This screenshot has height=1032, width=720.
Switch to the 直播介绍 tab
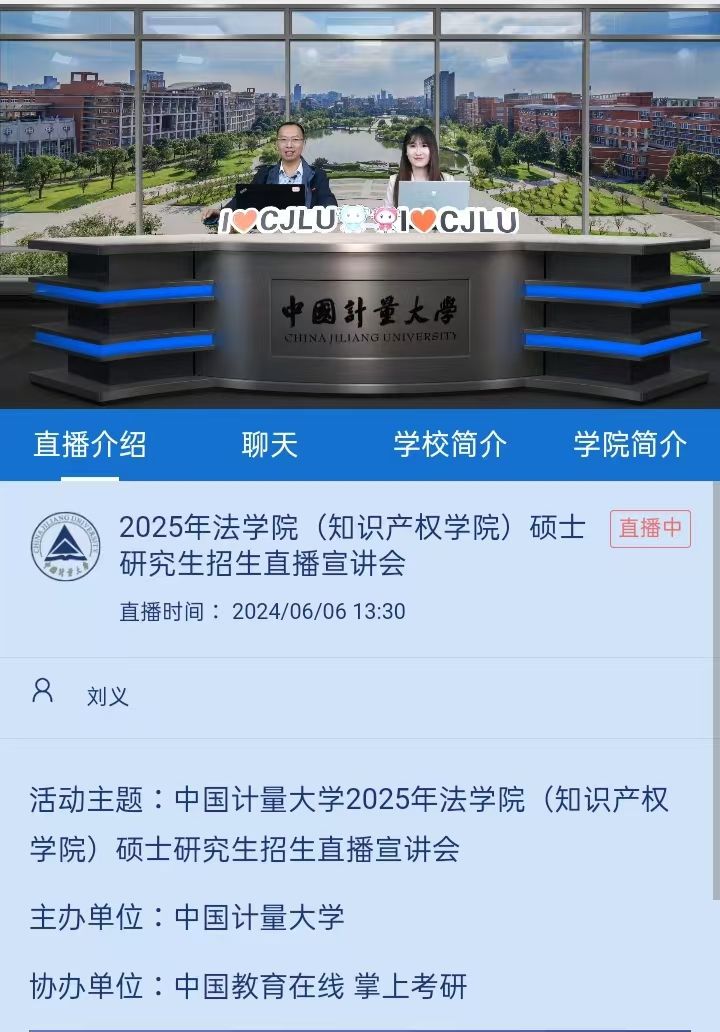click(x=90, y=445)
